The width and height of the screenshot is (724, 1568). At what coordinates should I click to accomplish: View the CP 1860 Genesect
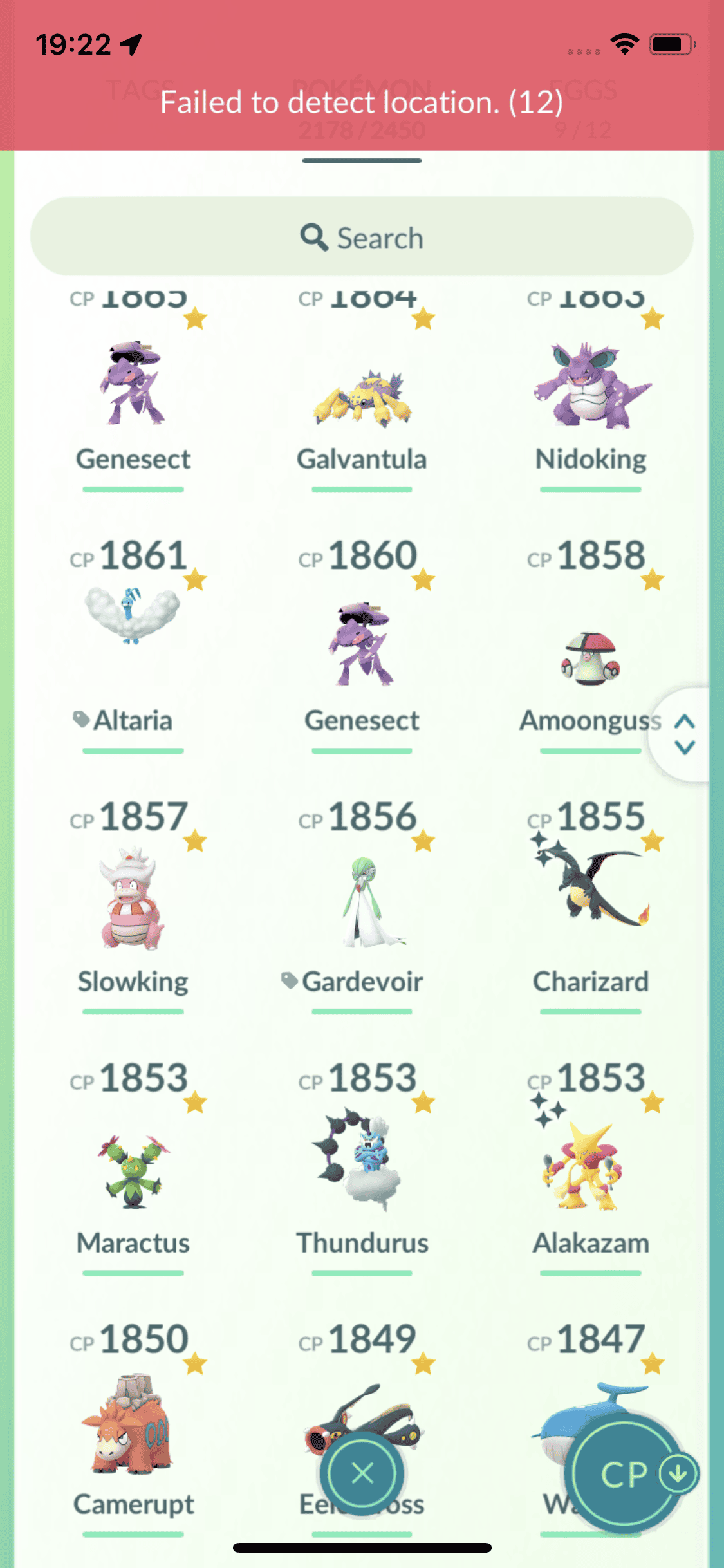(x=362, y=644)
